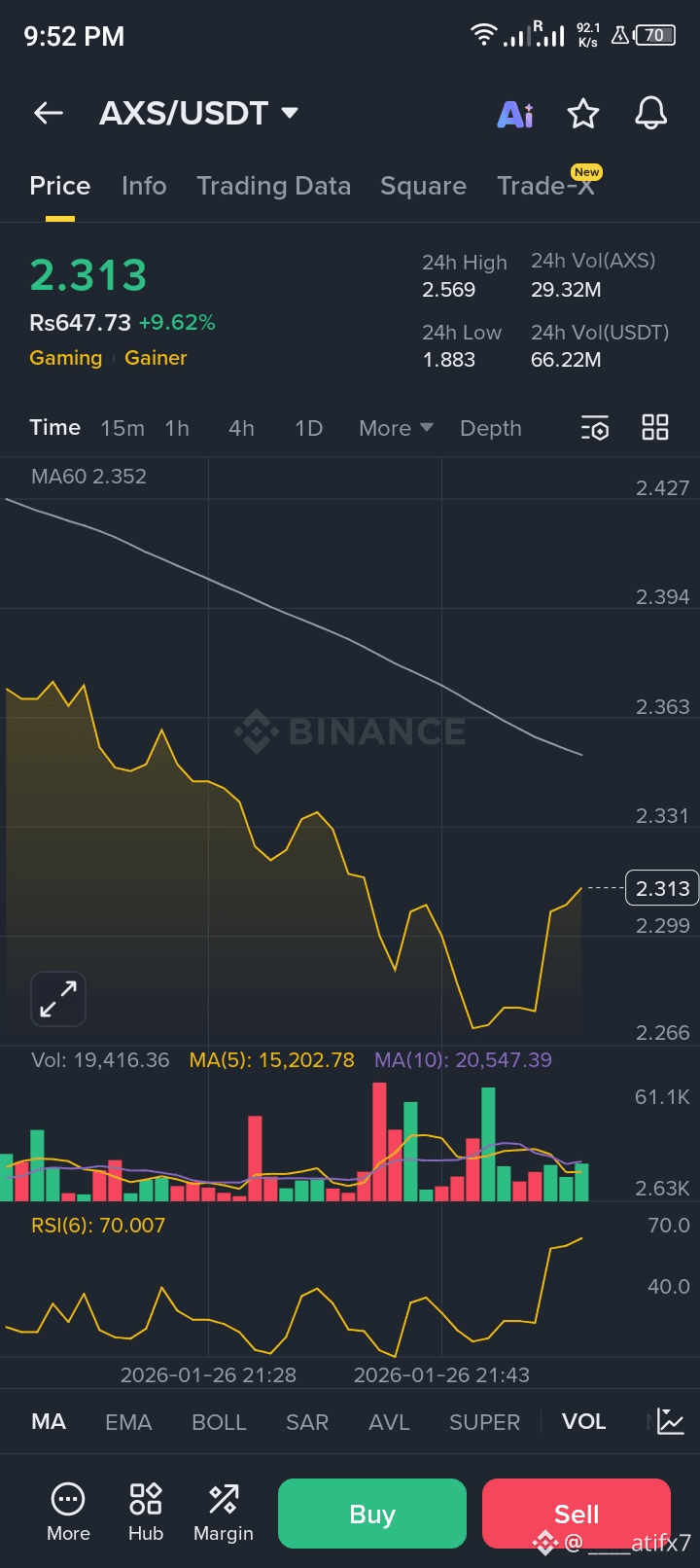The width and height of the screenshot is (700, 1568).
Task: Open chart settings icon
Action: tap(594, 428)
